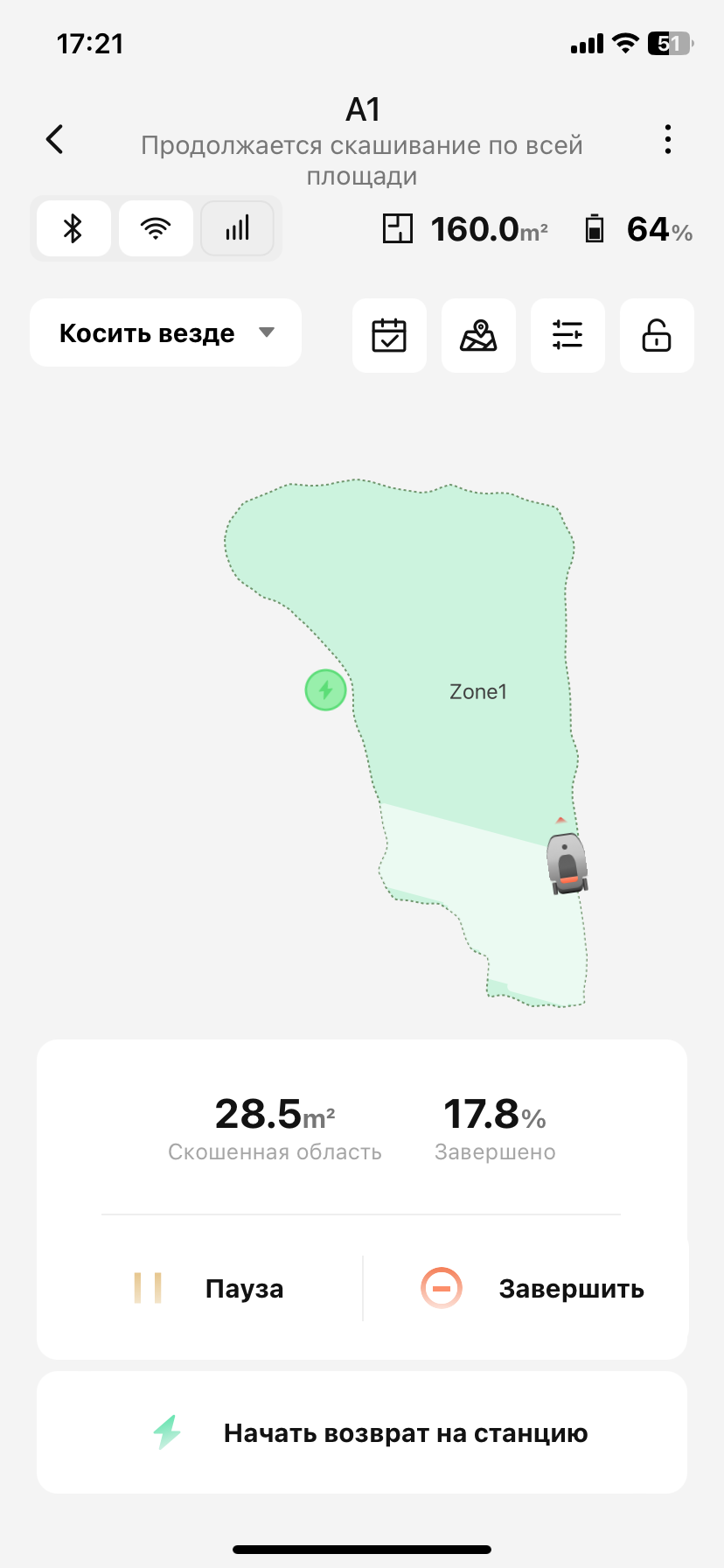Open the three-dot overflow menu
724x1568 pixels.
click(668, 139)
